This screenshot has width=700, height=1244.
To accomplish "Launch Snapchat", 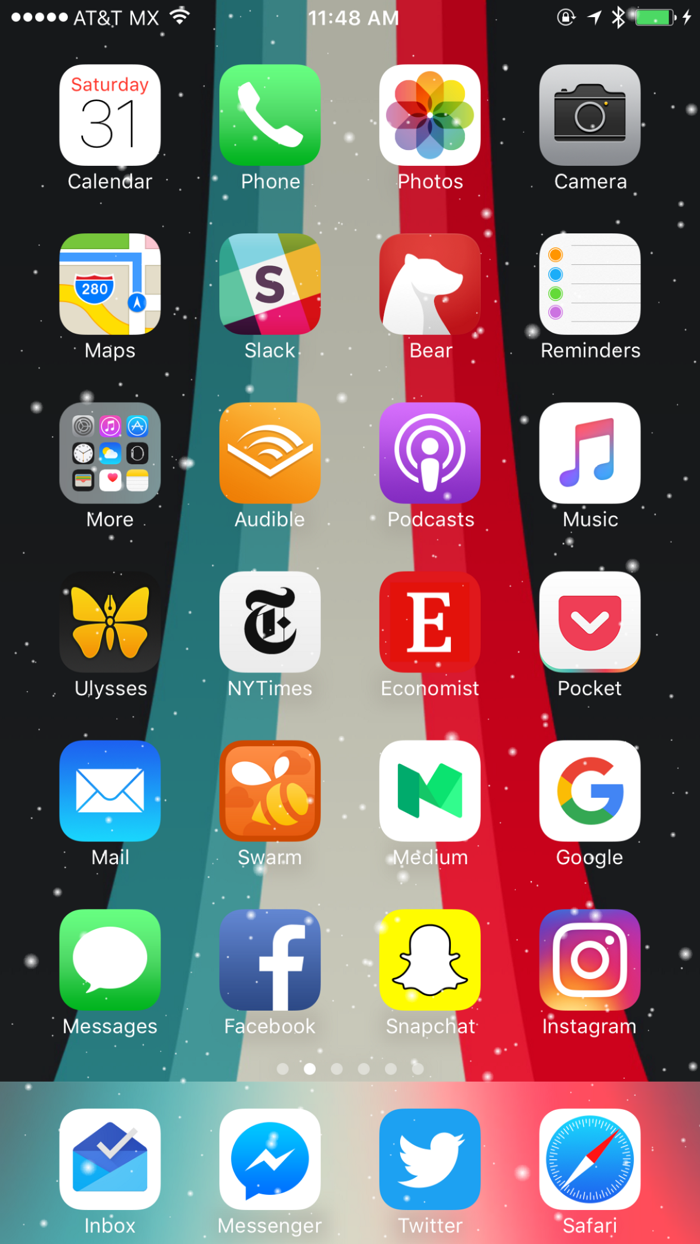I will (x=430, y=960).
